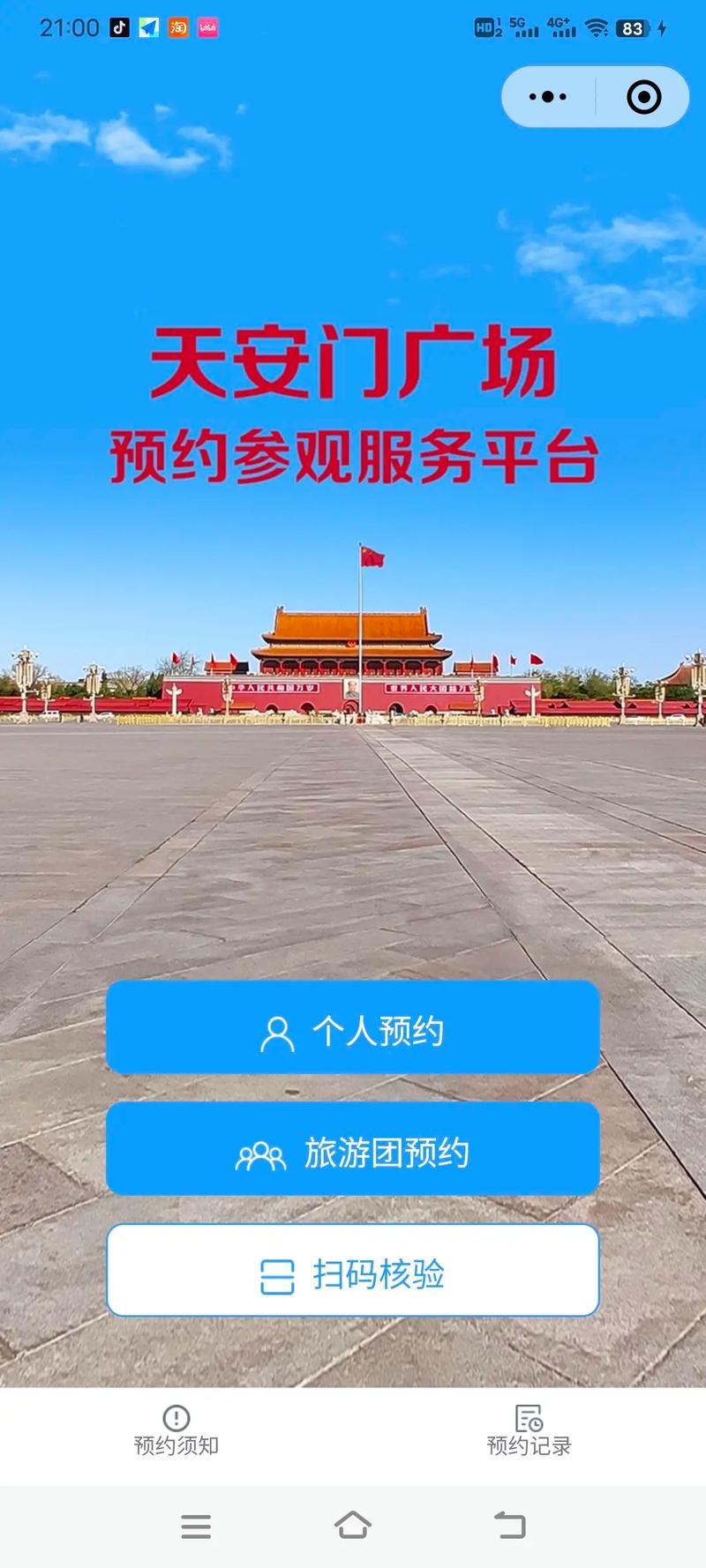Open the mini program more-options menu (three dots)
Screen dimensions: 706x1568
point(546,97)
